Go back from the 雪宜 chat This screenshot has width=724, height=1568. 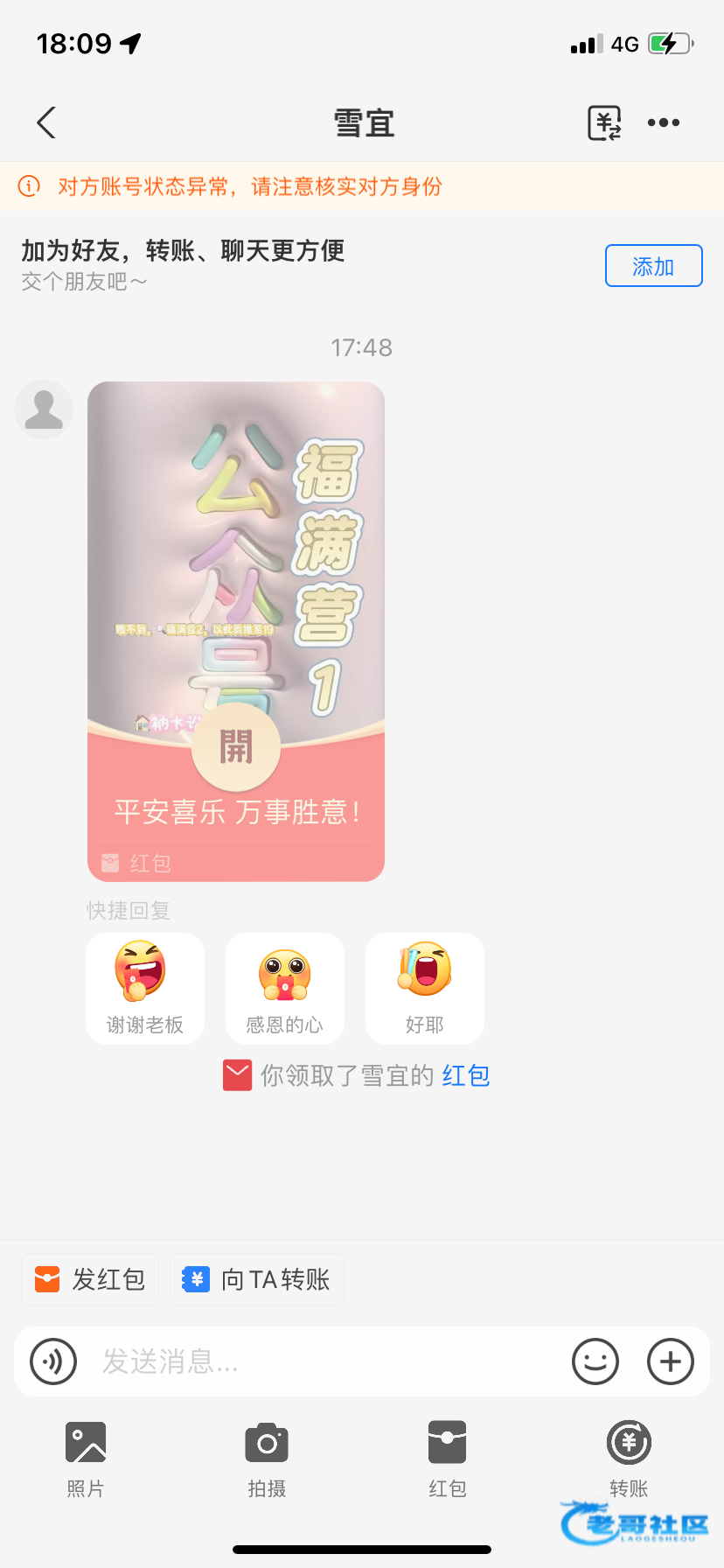(x=47, y=122)
